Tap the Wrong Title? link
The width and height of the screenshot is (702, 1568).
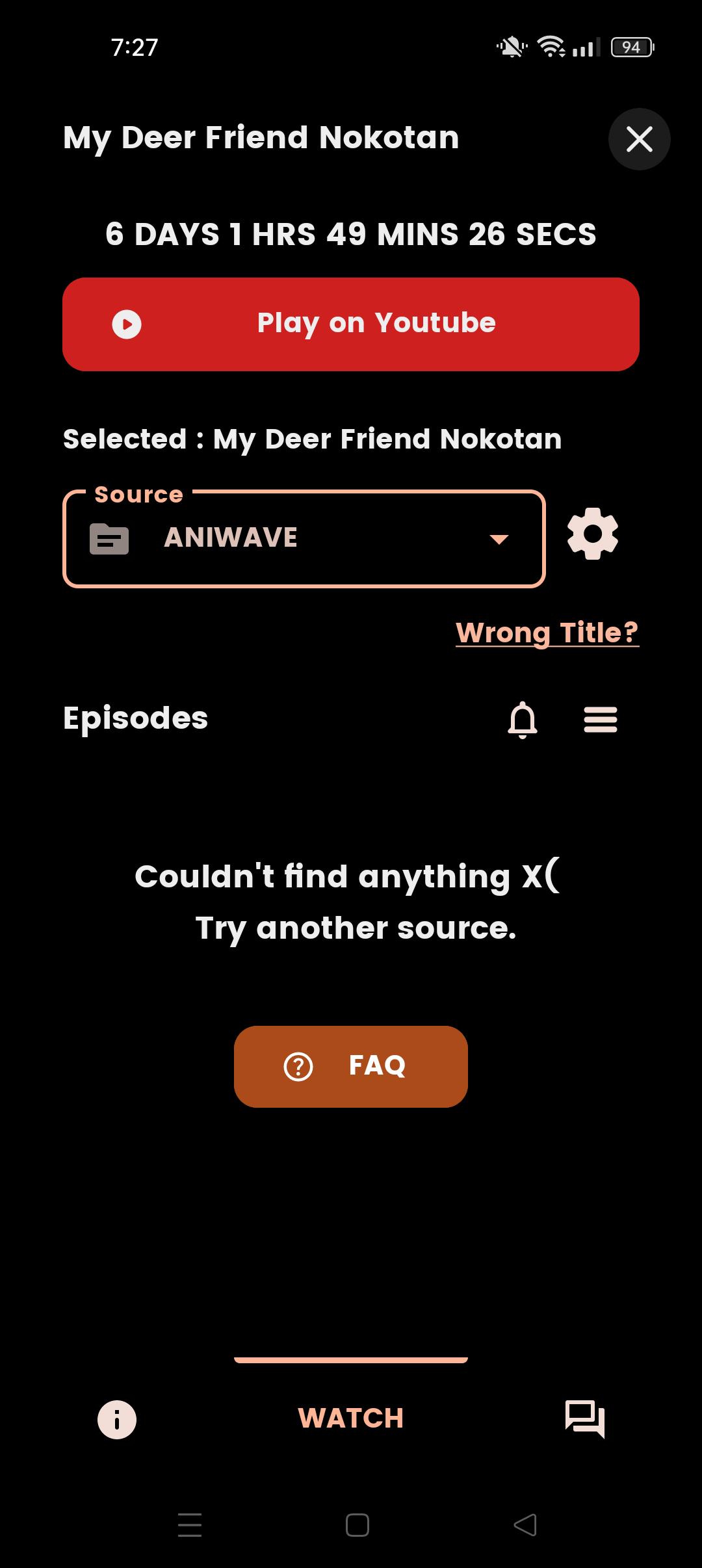(x=547, y=633)
